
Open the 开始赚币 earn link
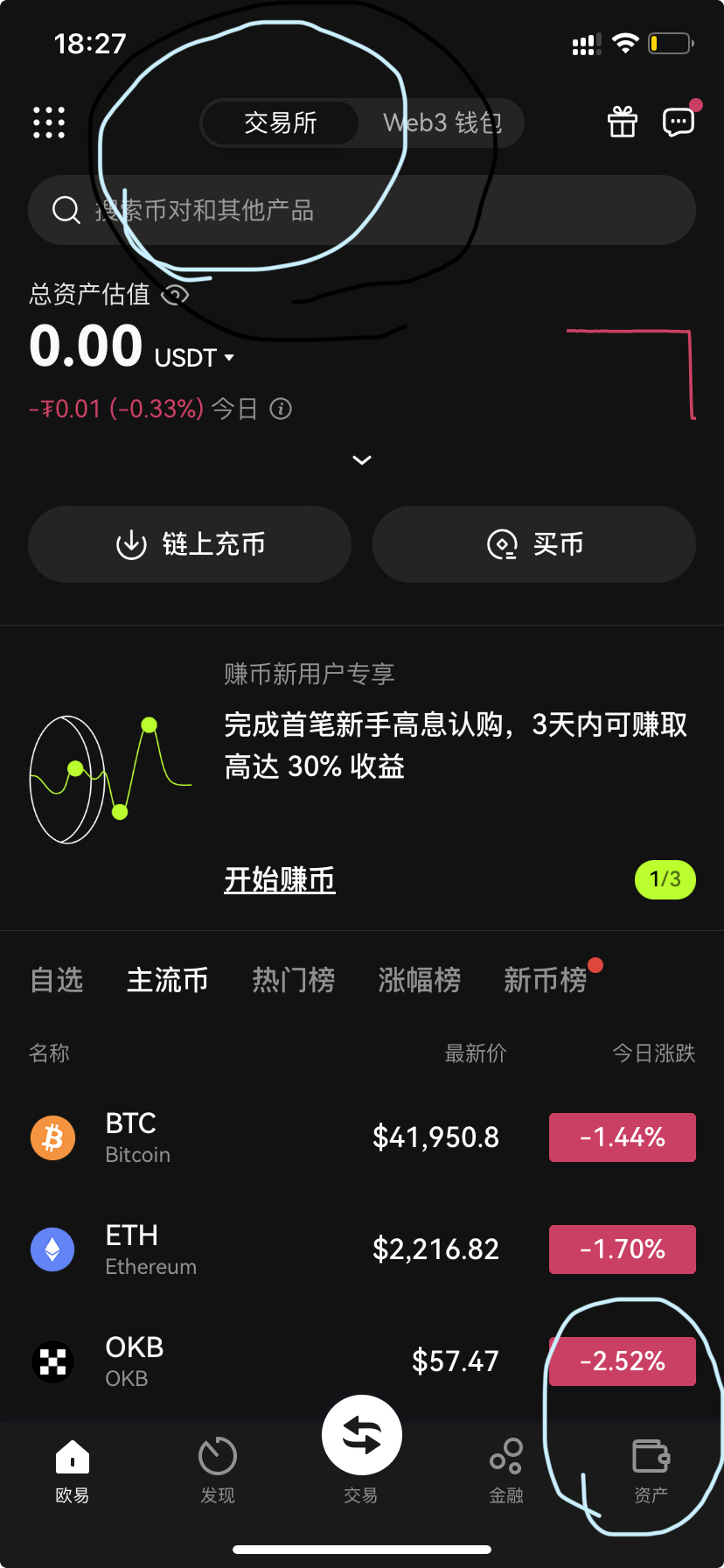279,880
